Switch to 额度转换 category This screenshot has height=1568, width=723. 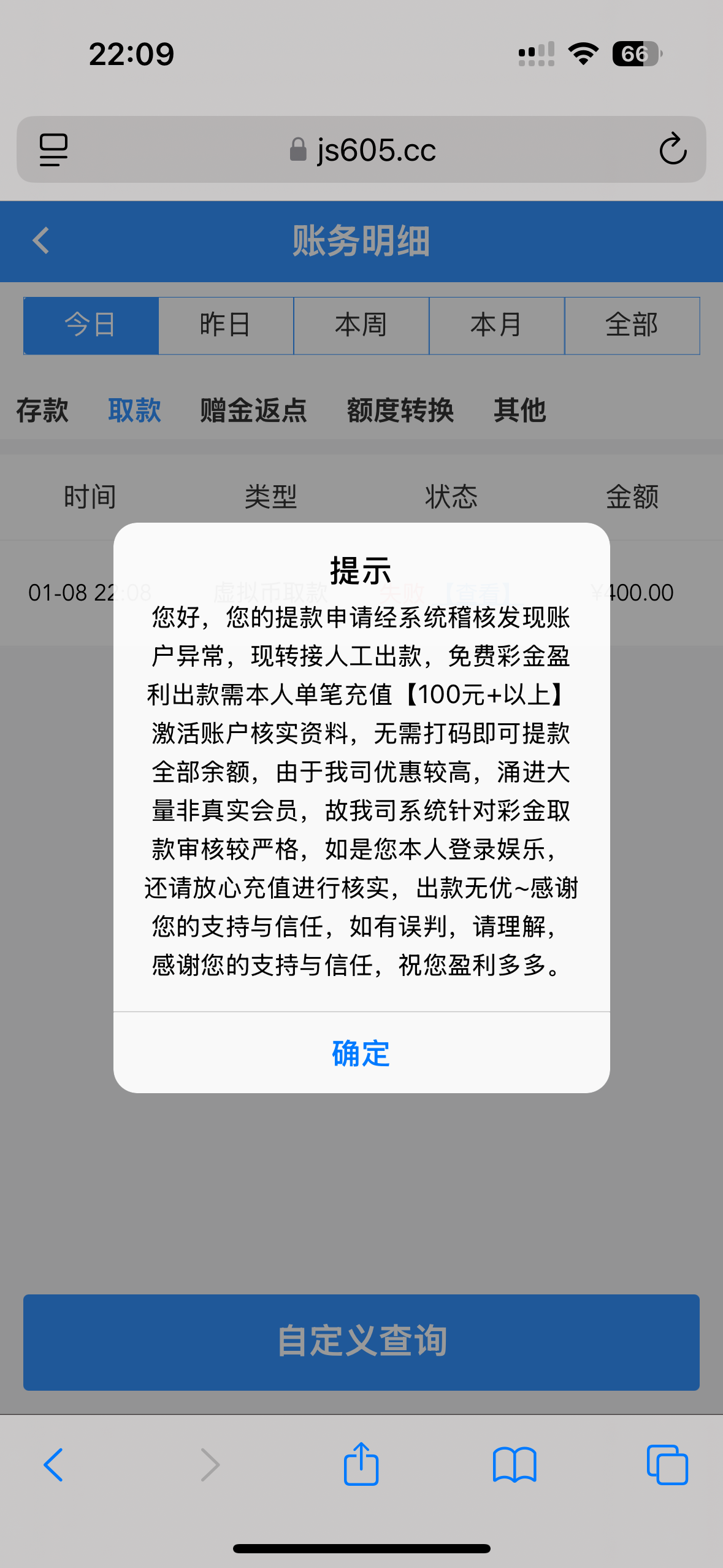[x=400, y=410]
